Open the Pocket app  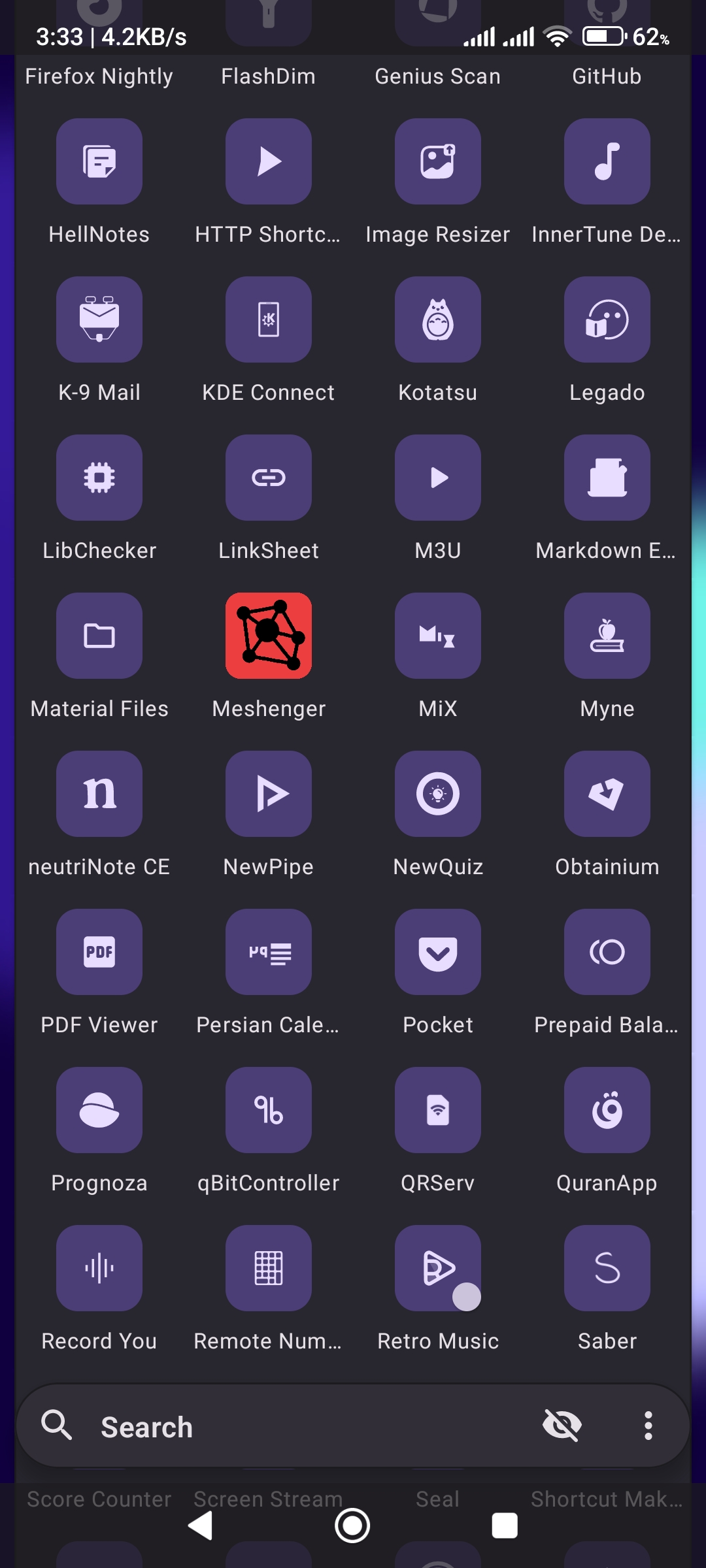[437, 952]
